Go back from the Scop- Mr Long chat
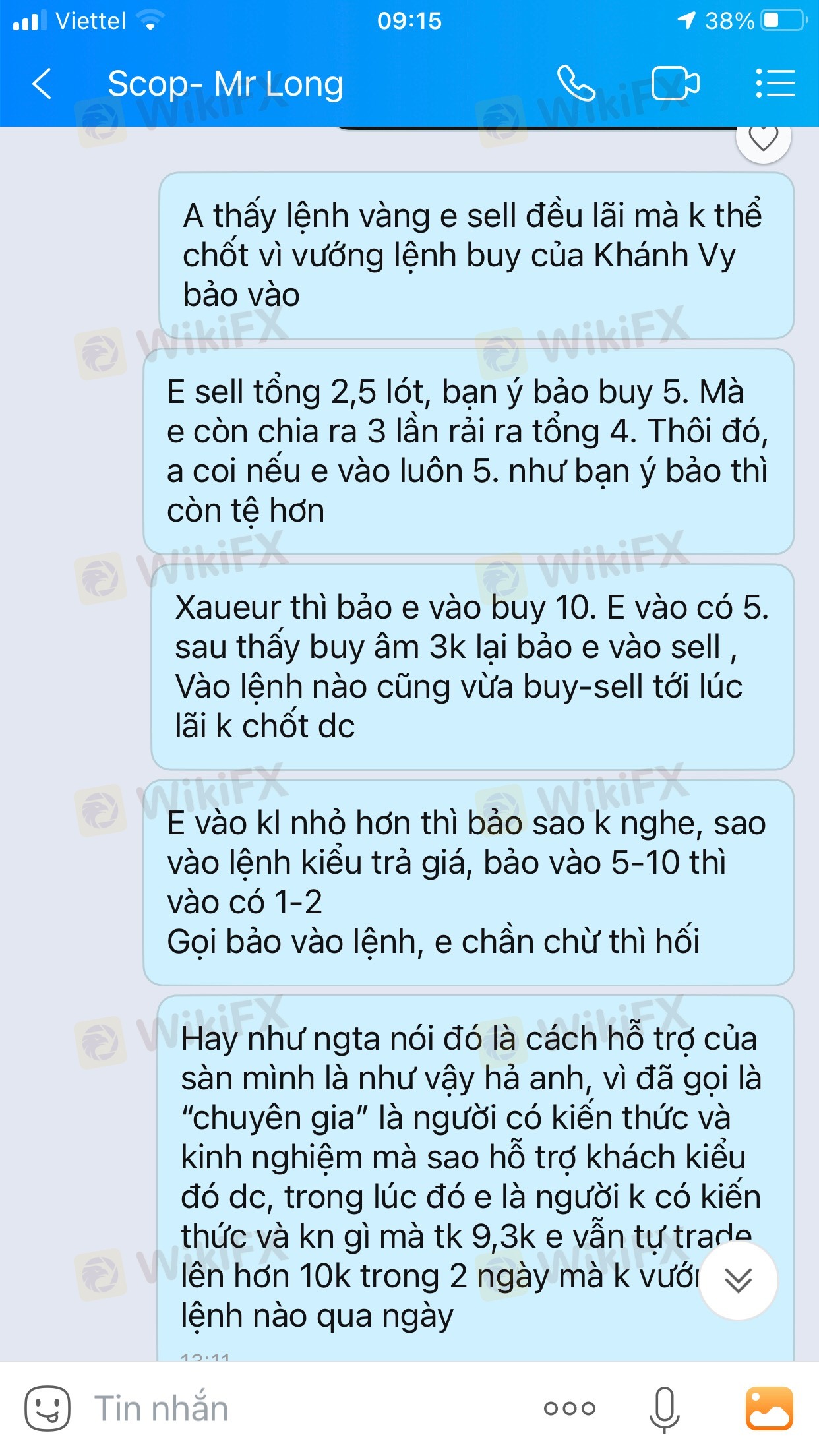Screen dimensions: 819x1456 click(42, 84)
